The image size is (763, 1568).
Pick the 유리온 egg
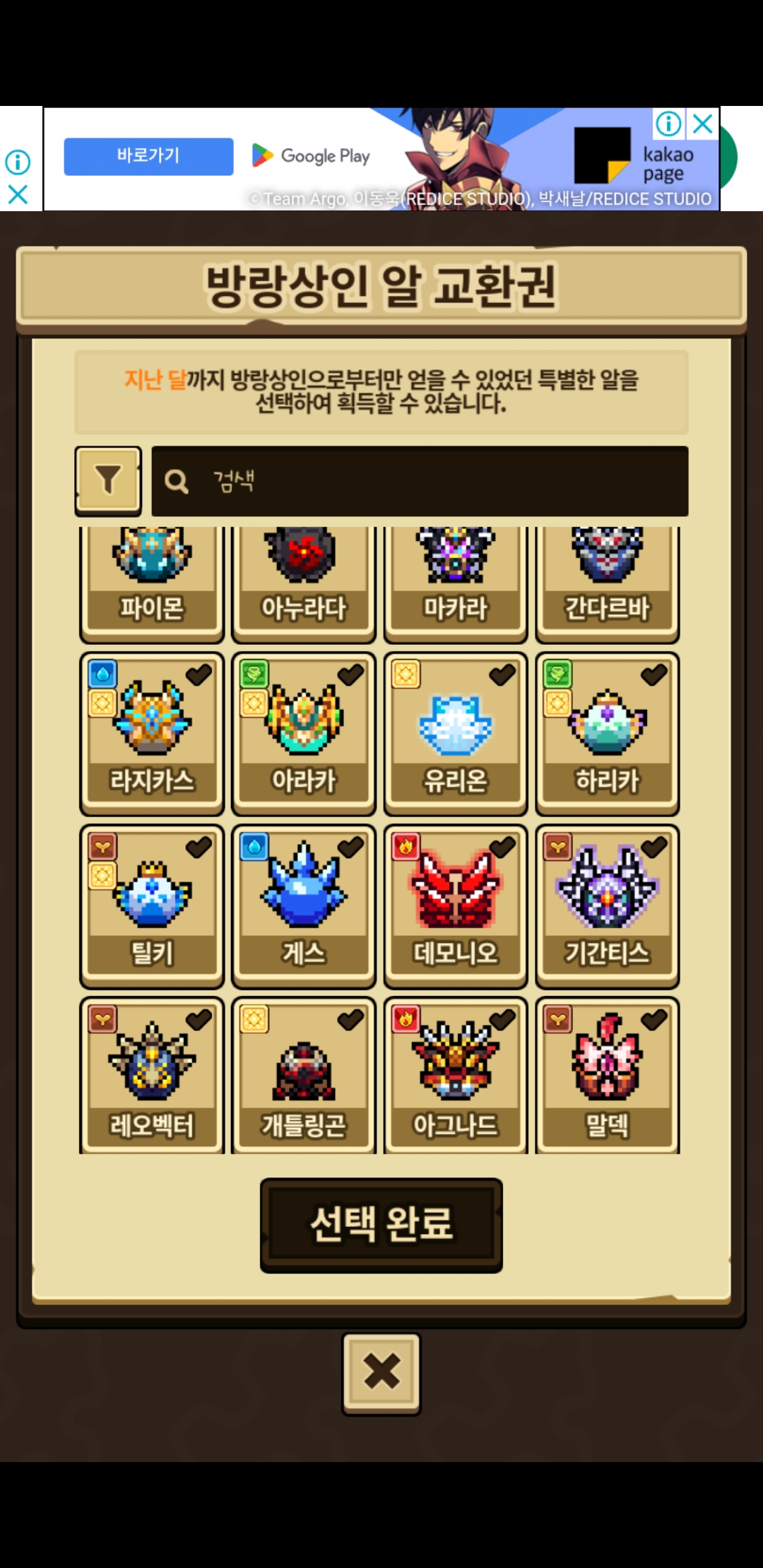pyautogui.click(x=456, y=733)
